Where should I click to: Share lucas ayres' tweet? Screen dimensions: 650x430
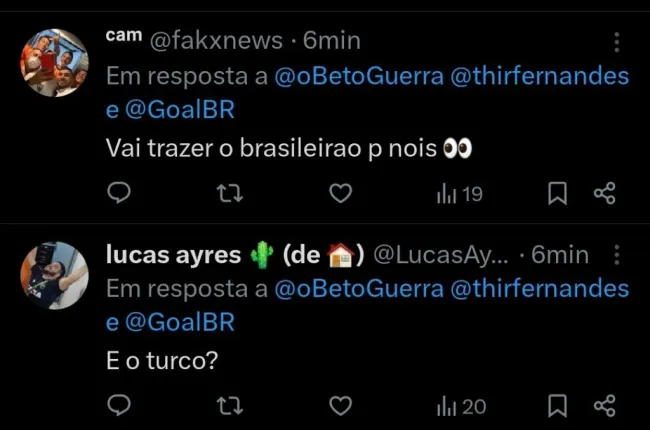click(x=604, y=405)
